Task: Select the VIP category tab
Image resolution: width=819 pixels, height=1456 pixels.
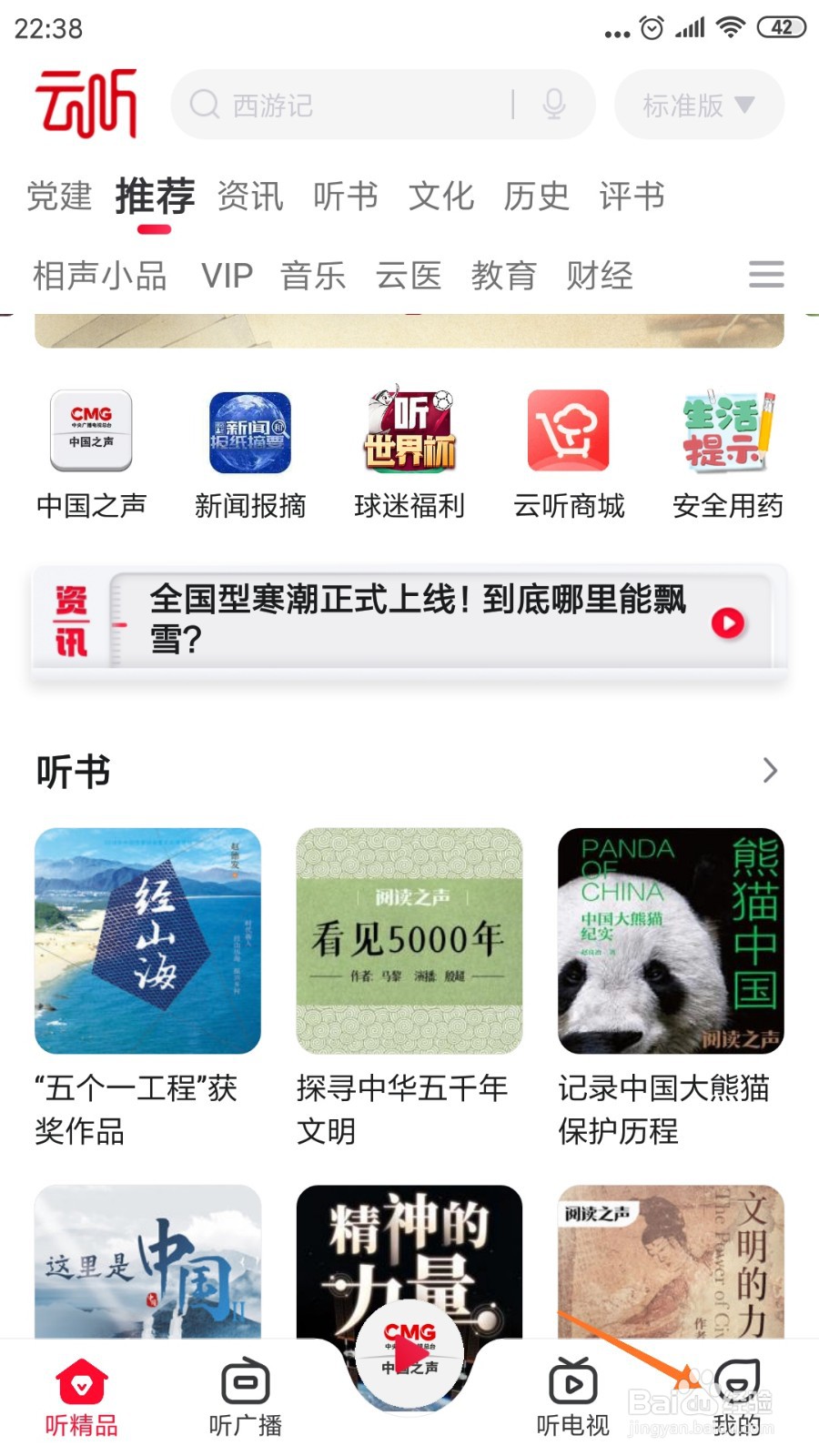Action: 225,276
